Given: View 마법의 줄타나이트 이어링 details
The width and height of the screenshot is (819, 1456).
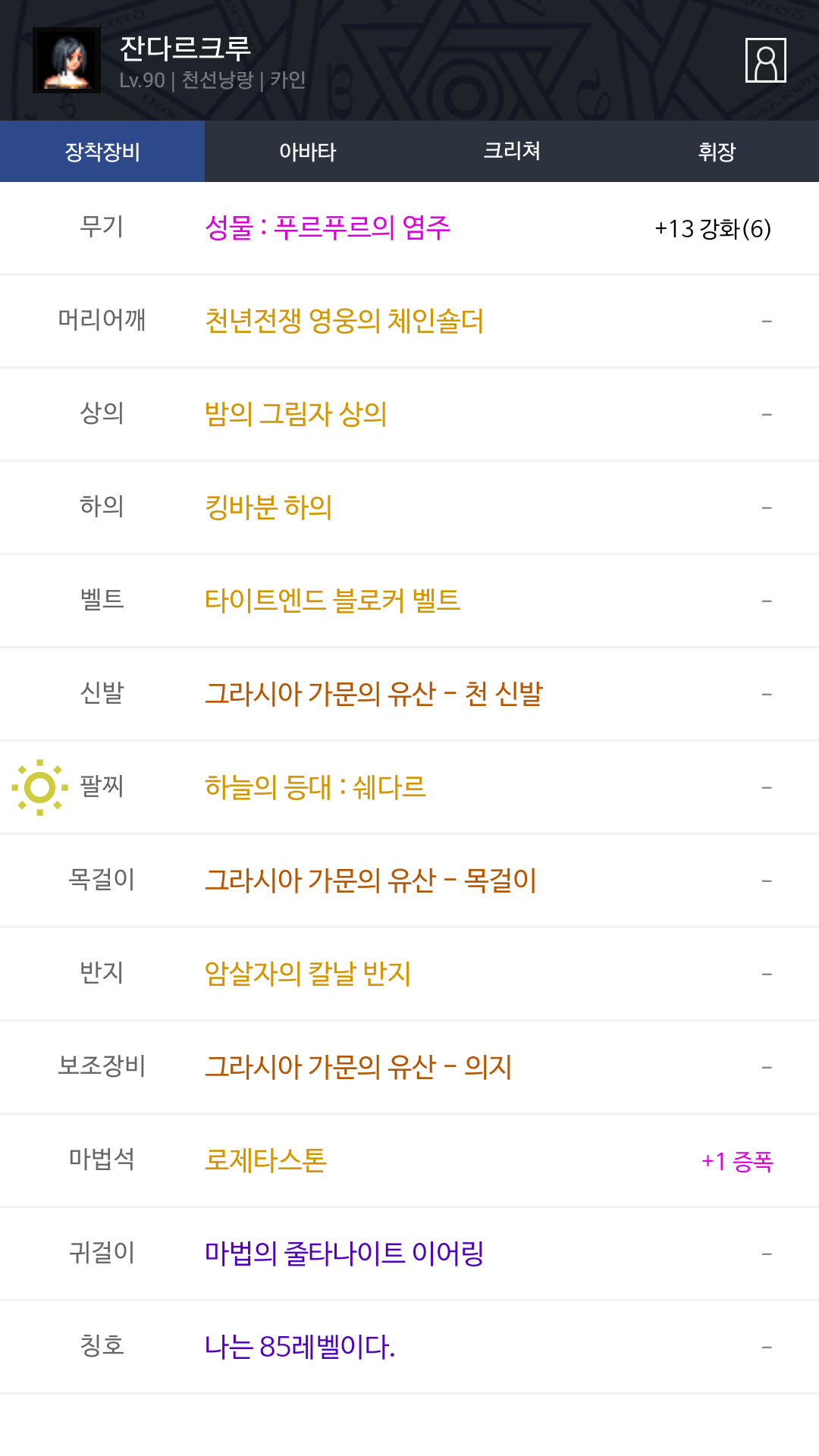Looking at the screenshot, I should pyautogui.click(x=344, y=1254).
